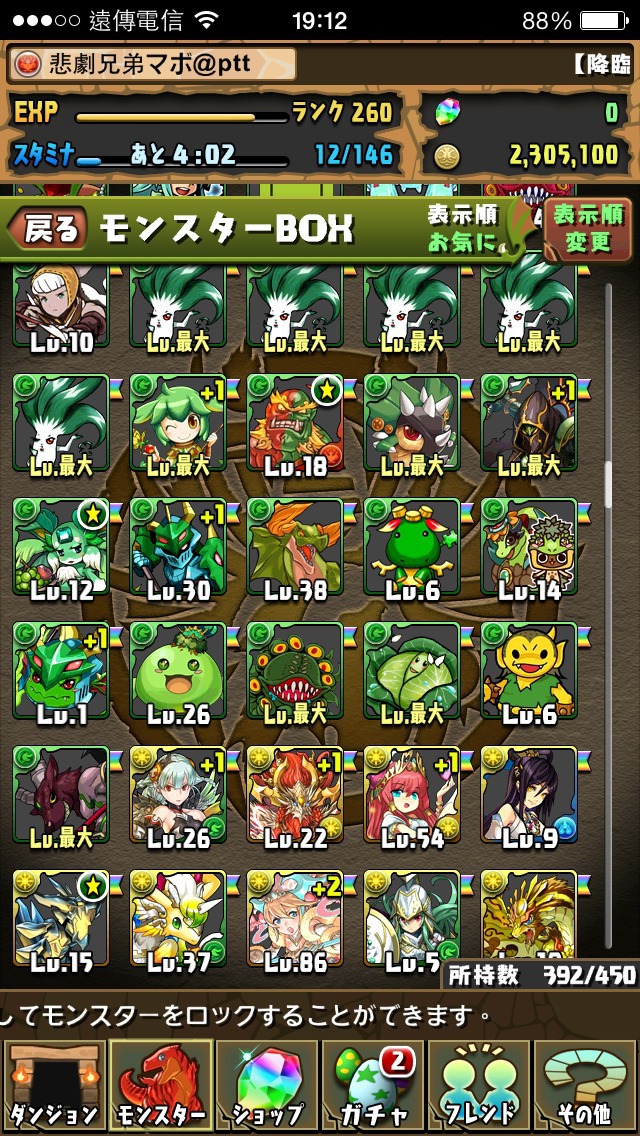Select the Lv.54 pink-haired monster
640x1136 pixels.
click(x=412, y=796)
